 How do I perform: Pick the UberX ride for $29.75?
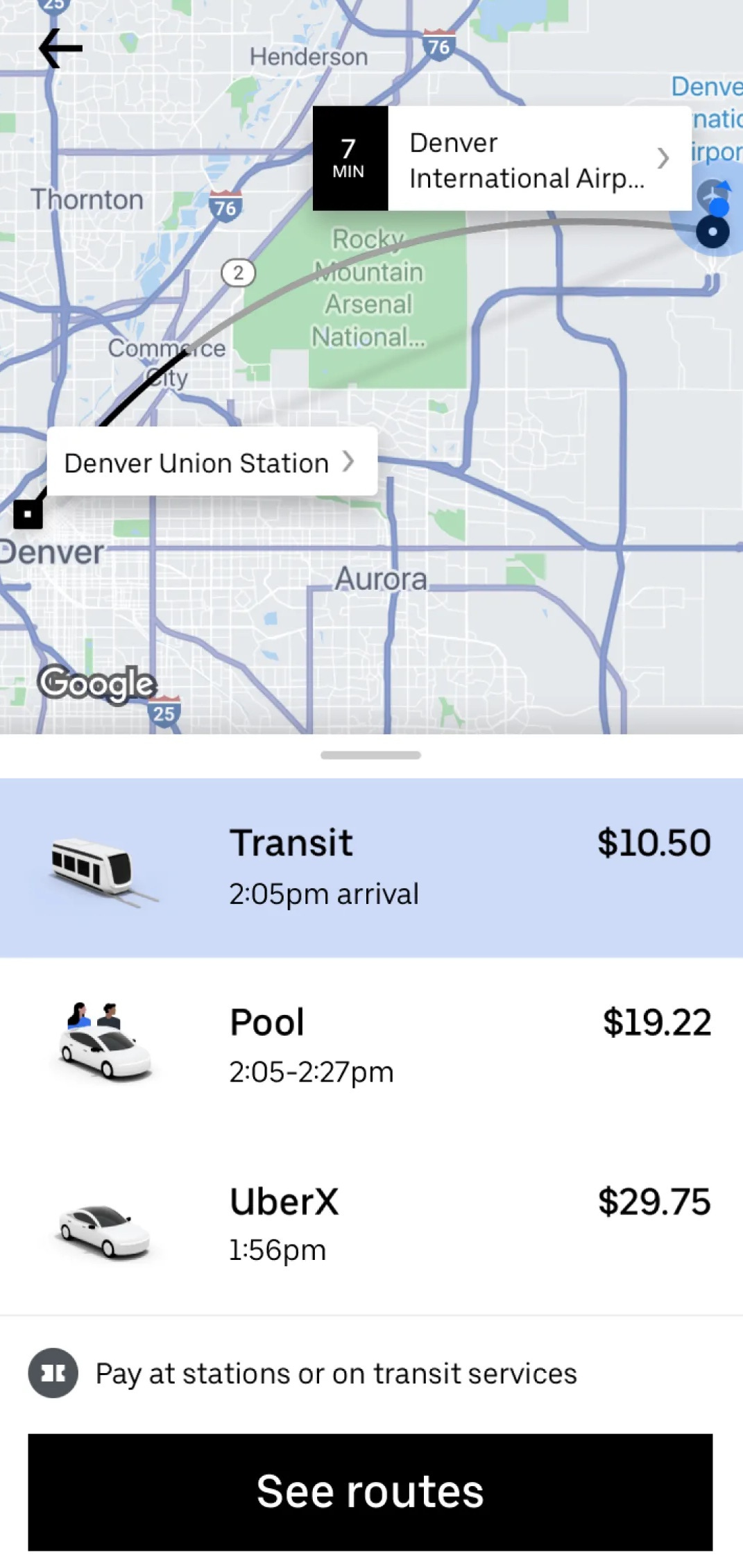pyautogui.click(x=371, y=1225)
